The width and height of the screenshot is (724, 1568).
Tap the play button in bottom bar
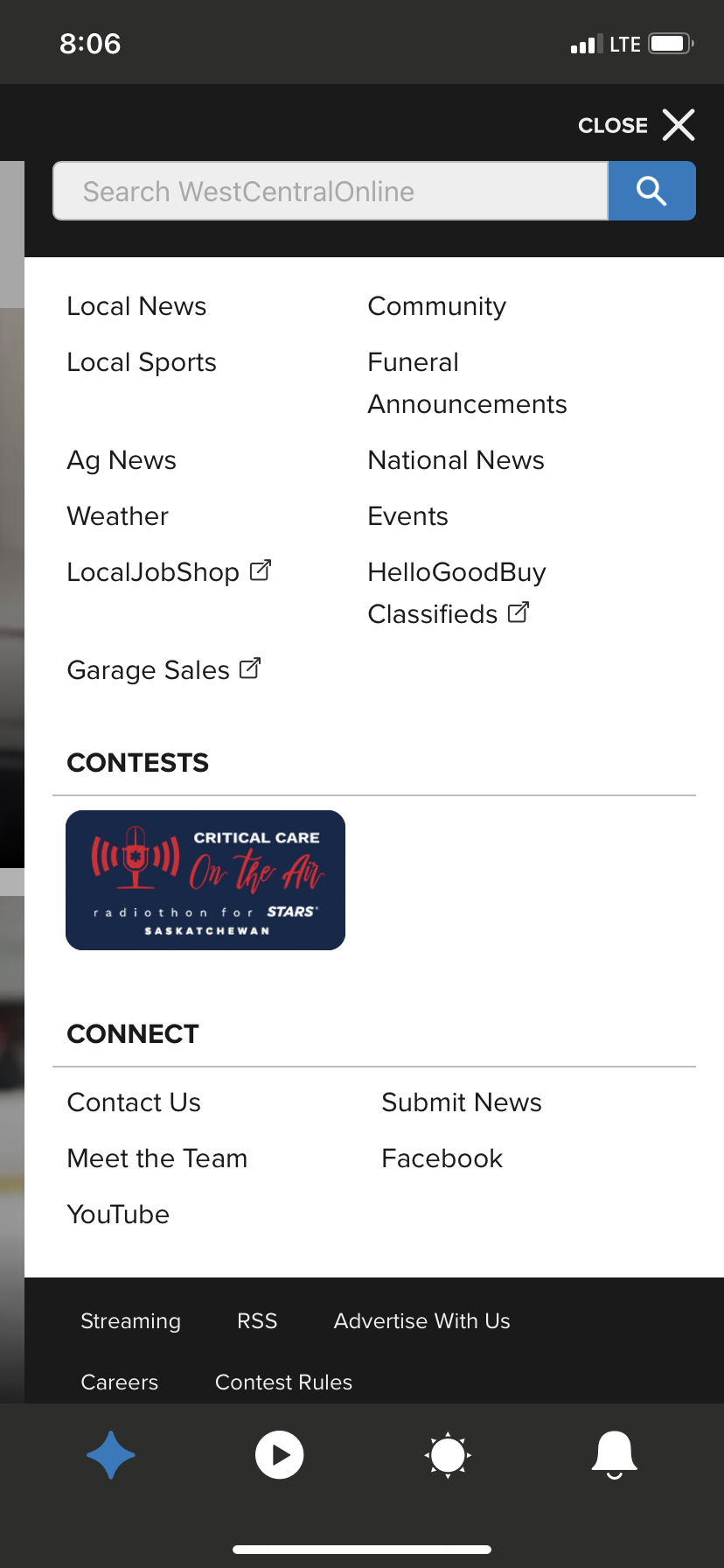coord(279,1455)
